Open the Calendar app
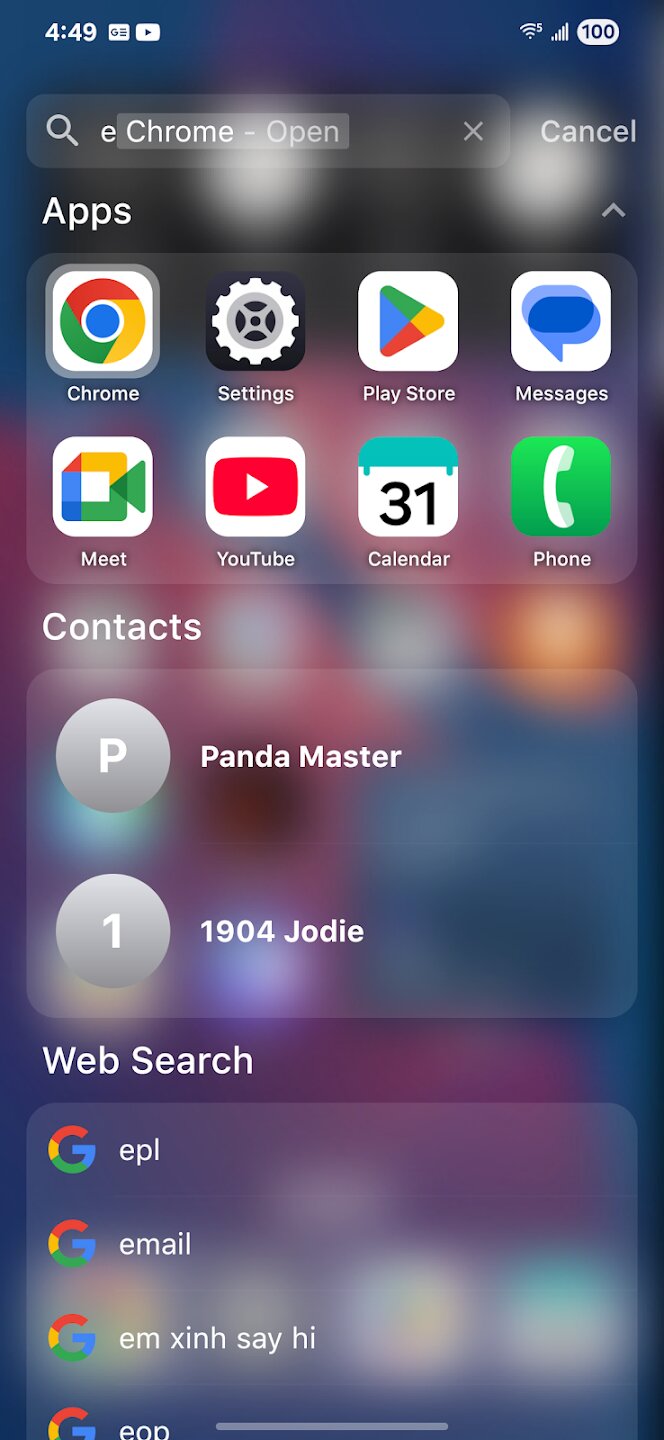Image resolution: width=664 pixels, height=1440 pixels. (408, 487)
